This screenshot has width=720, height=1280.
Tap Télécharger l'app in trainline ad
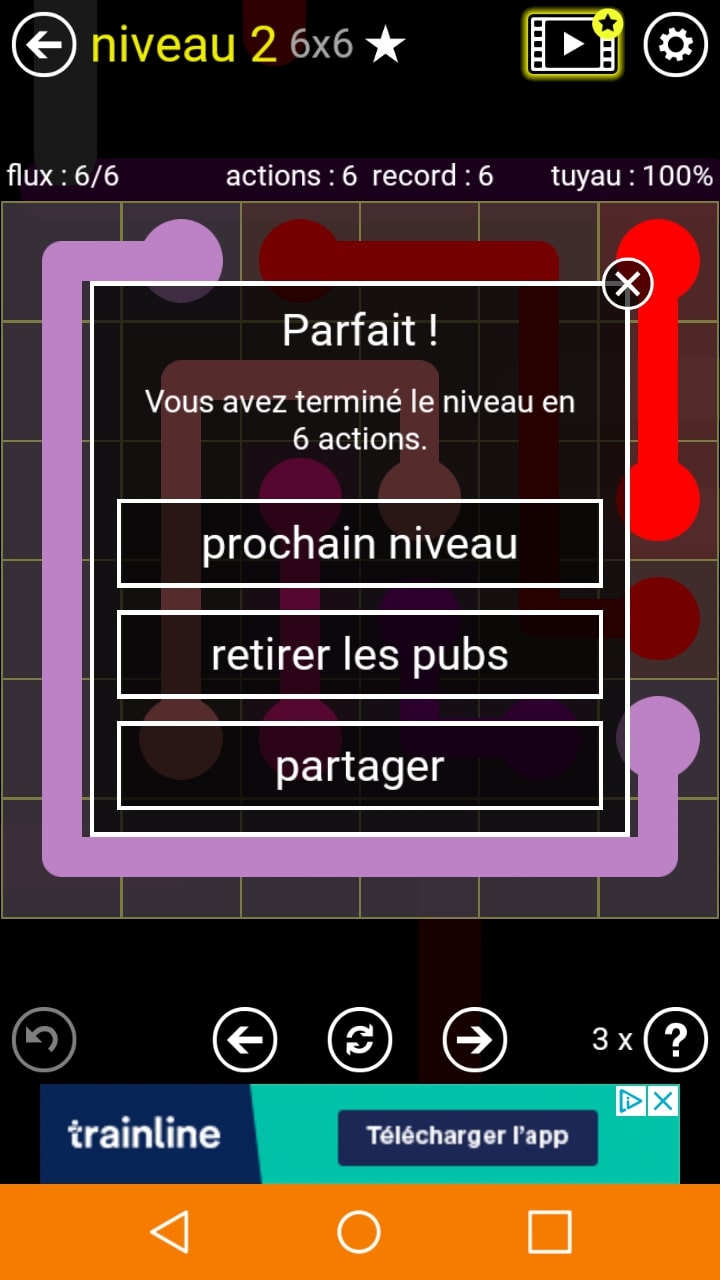coord(467,1136)
